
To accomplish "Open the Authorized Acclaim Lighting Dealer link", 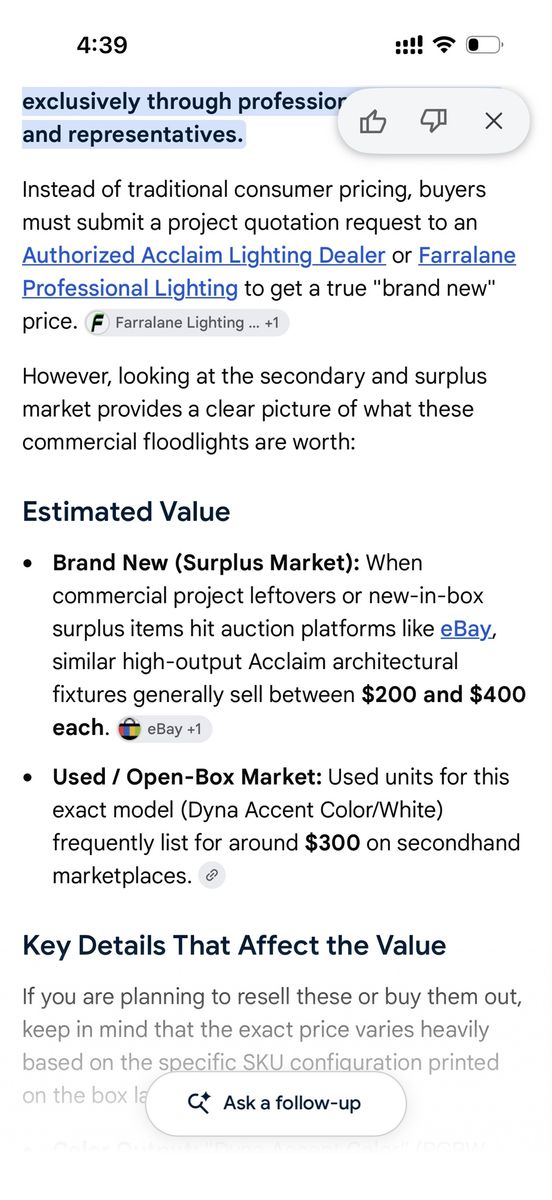I will point(204,255).
